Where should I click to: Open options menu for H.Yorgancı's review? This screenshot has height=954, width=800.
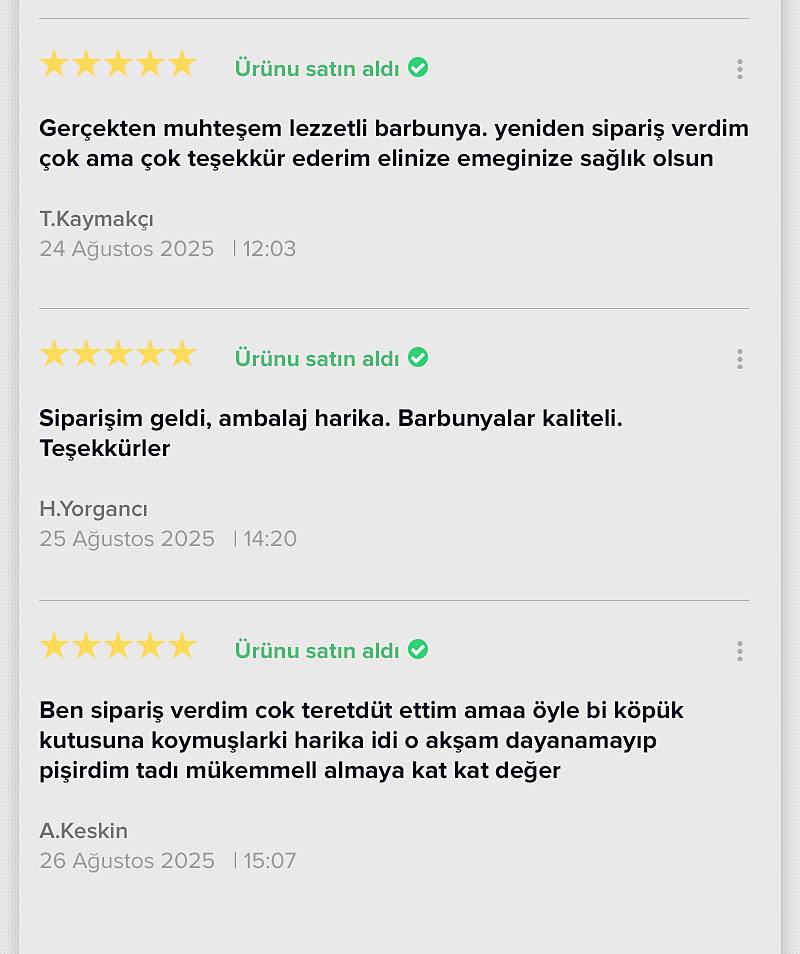pyautogui.click(x=739, y=359)
